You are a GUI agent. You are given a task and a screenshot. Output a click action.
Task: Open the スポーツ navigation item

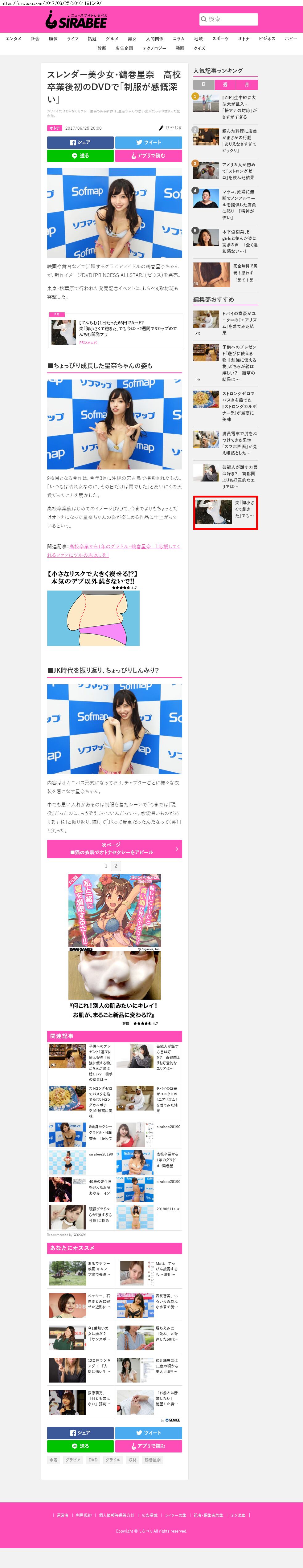pyautogui.click(x=220, y=38)
